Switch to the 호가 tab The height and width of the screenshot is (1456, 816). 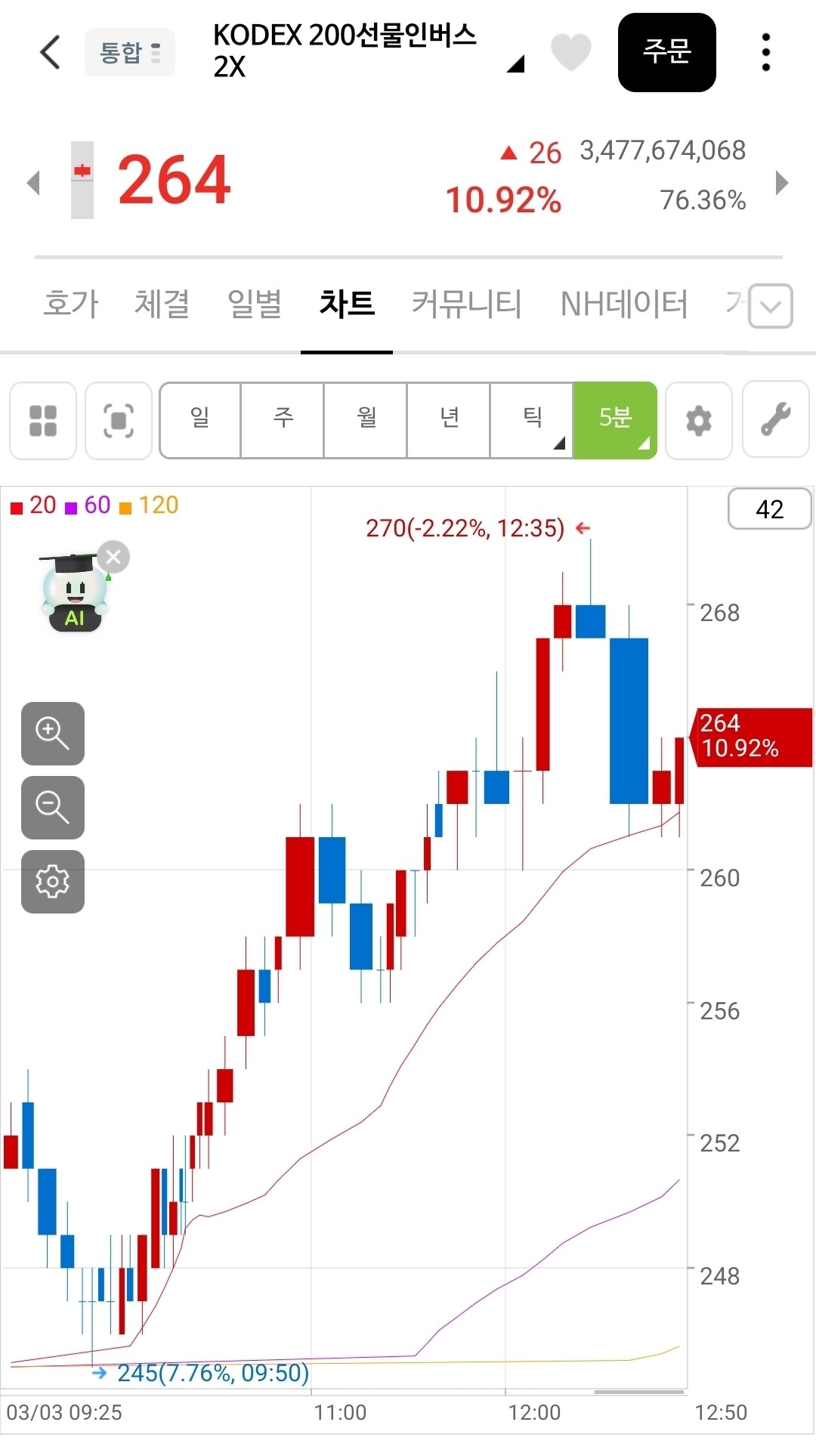tap(71, 304)
